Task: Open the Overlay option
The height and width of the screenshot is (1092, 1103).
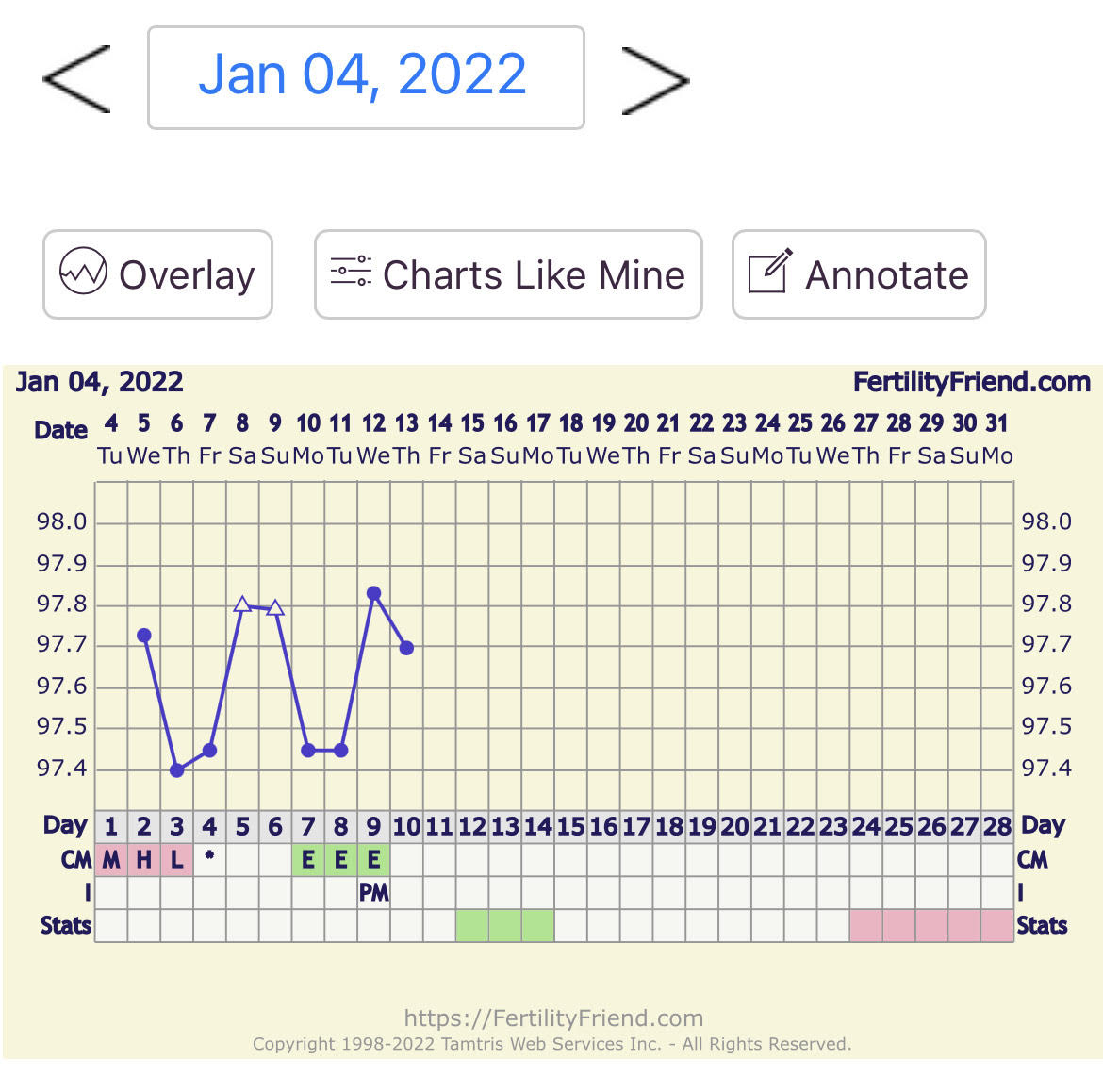Action: [x=157, y=274]
